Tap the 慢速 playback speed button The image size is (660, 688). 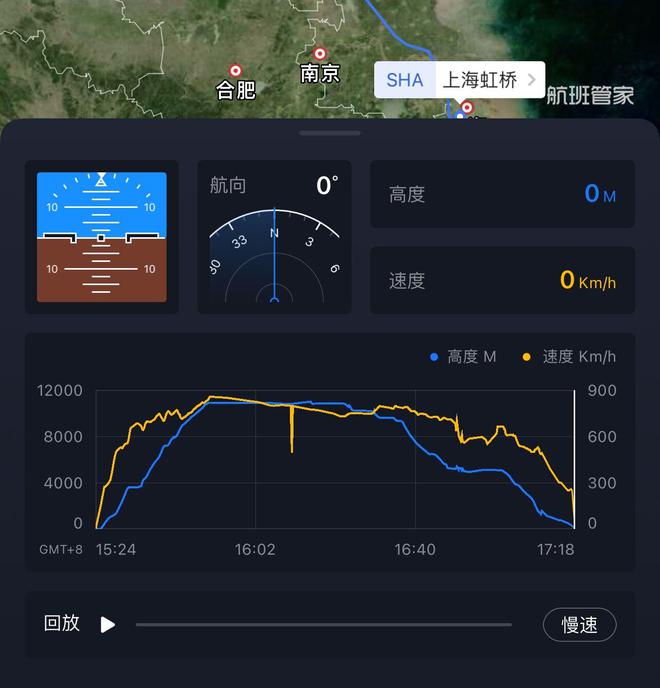click(x=579, y=625)
